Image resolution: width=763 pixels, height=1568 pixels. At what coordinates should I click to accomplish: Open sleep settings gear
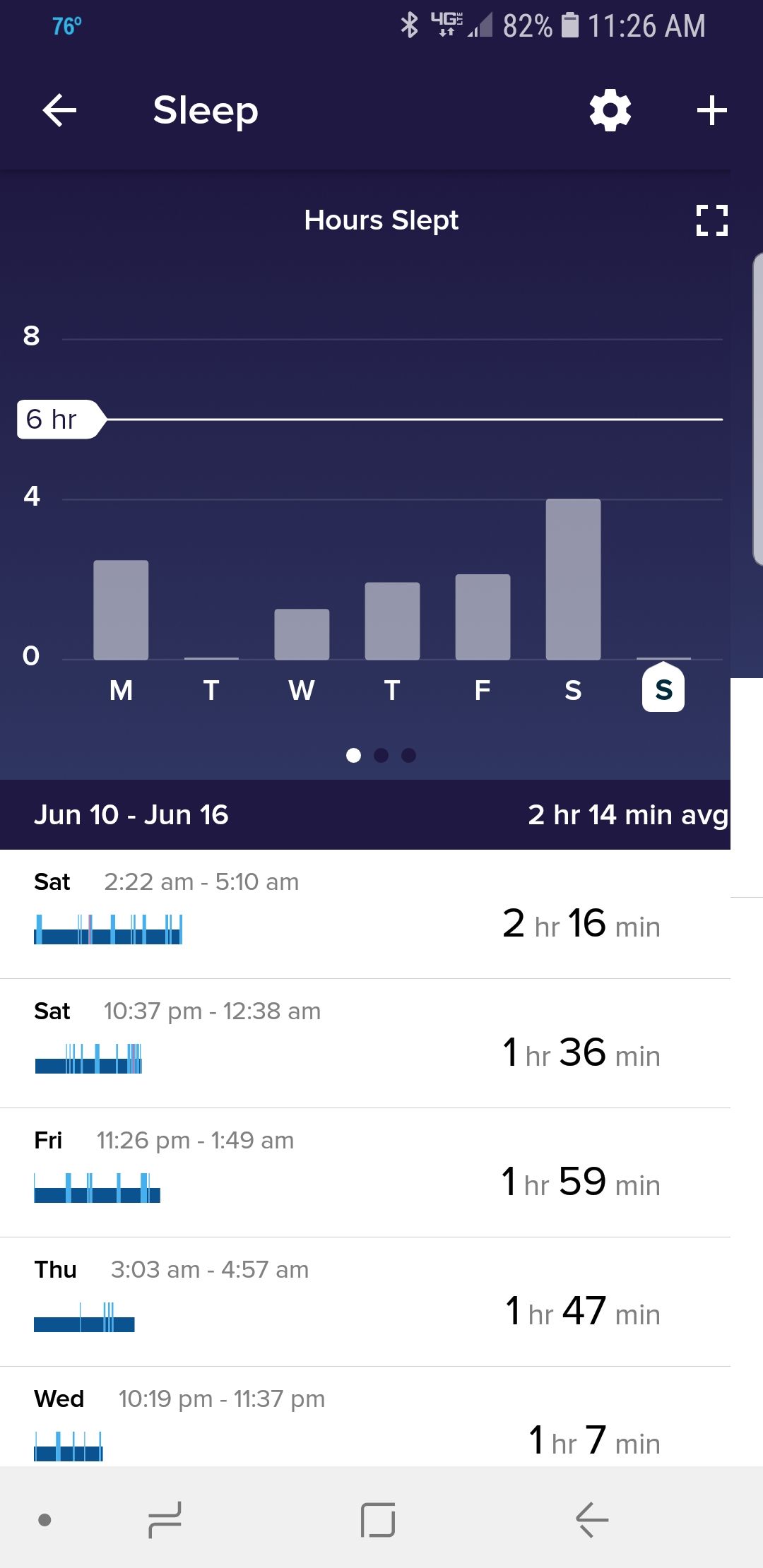coord(610,110)
